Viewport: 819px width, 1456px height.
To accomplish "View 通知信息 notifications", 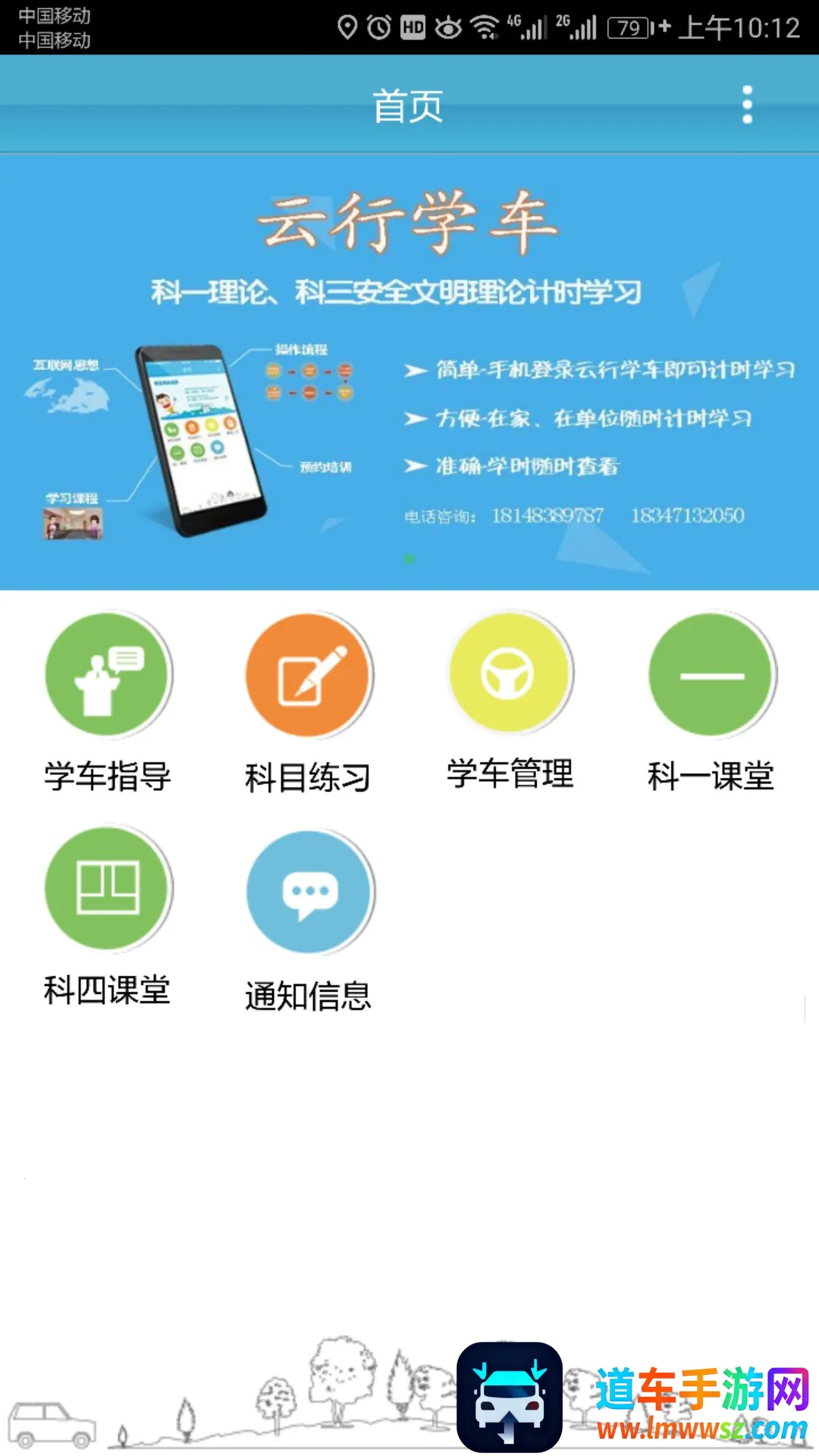I will tap(309, 892).
